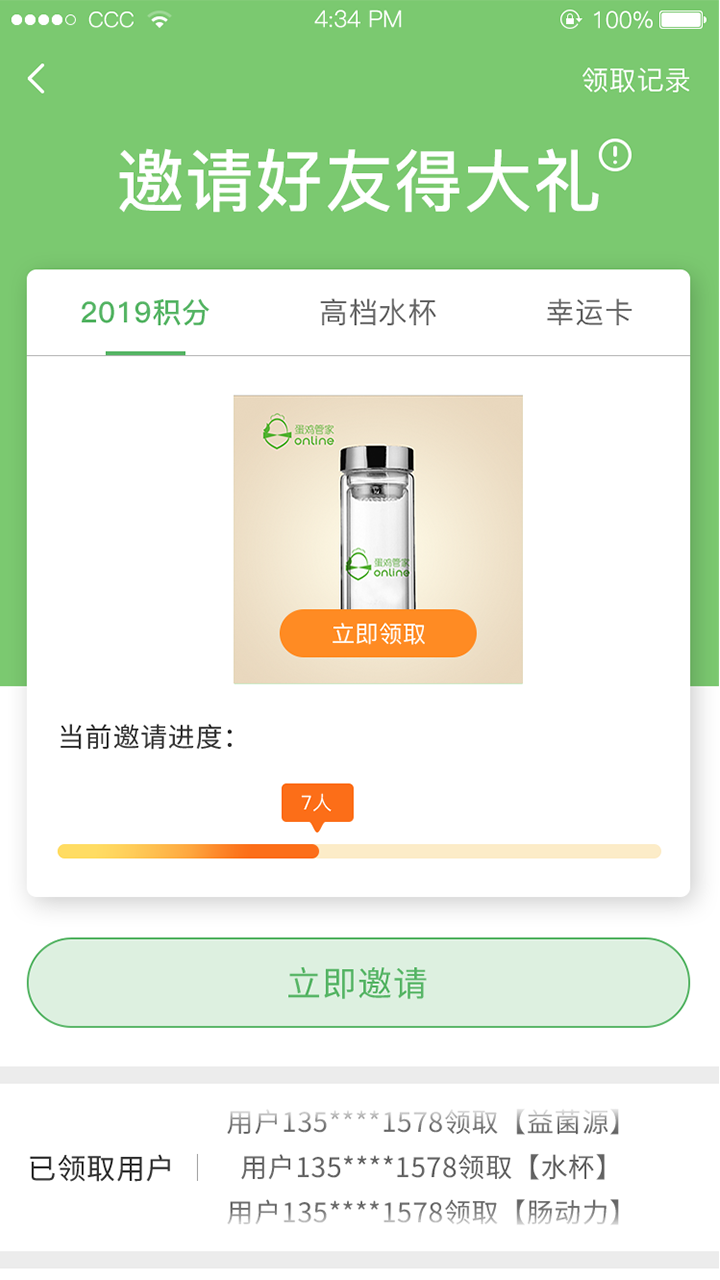
Task: Go back using the top-left arrow
Action: pos(37,79)
